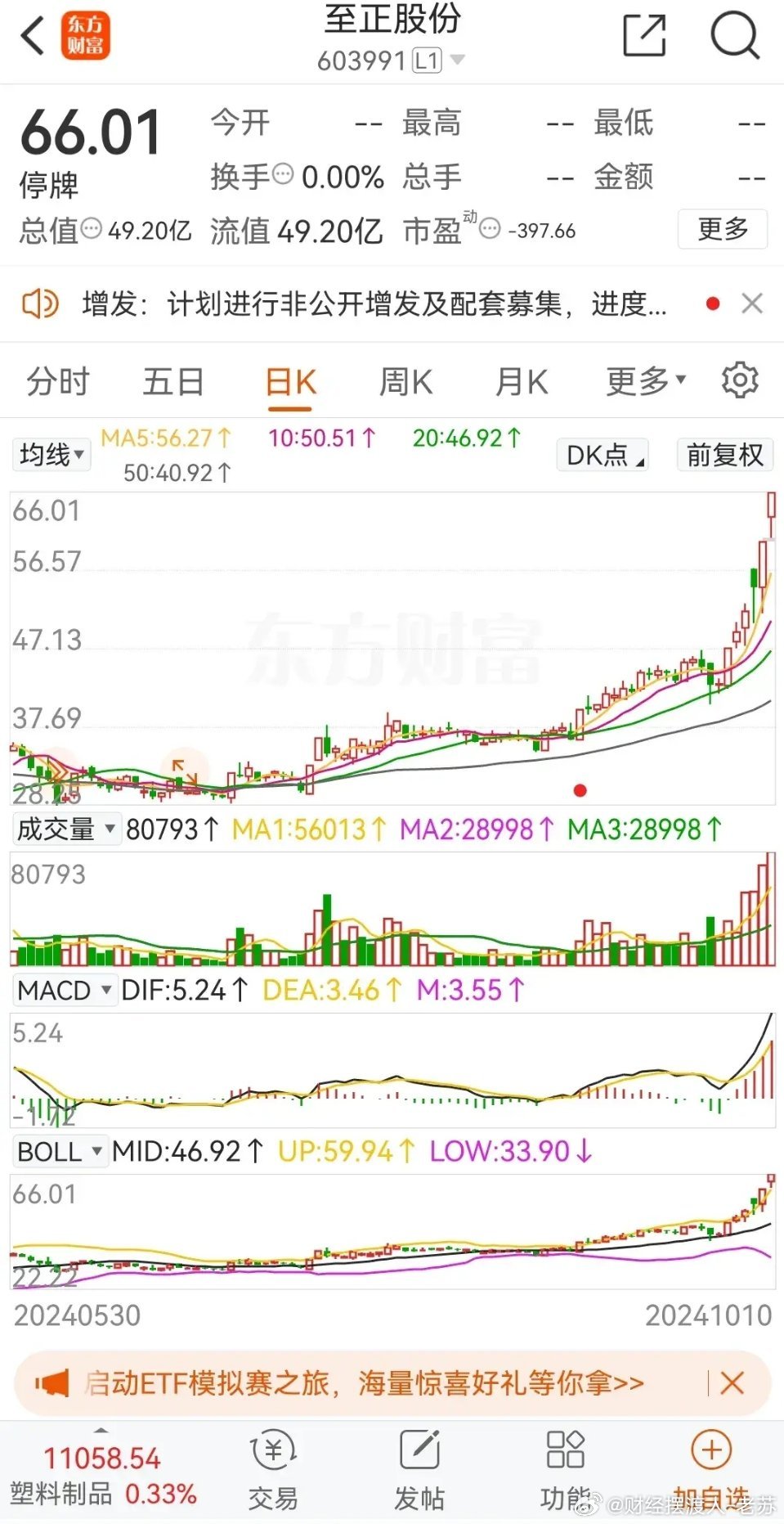Viewport: 784px width, 1524px height.
Task: Select the 月K chart tab
Action: (522, 382)
